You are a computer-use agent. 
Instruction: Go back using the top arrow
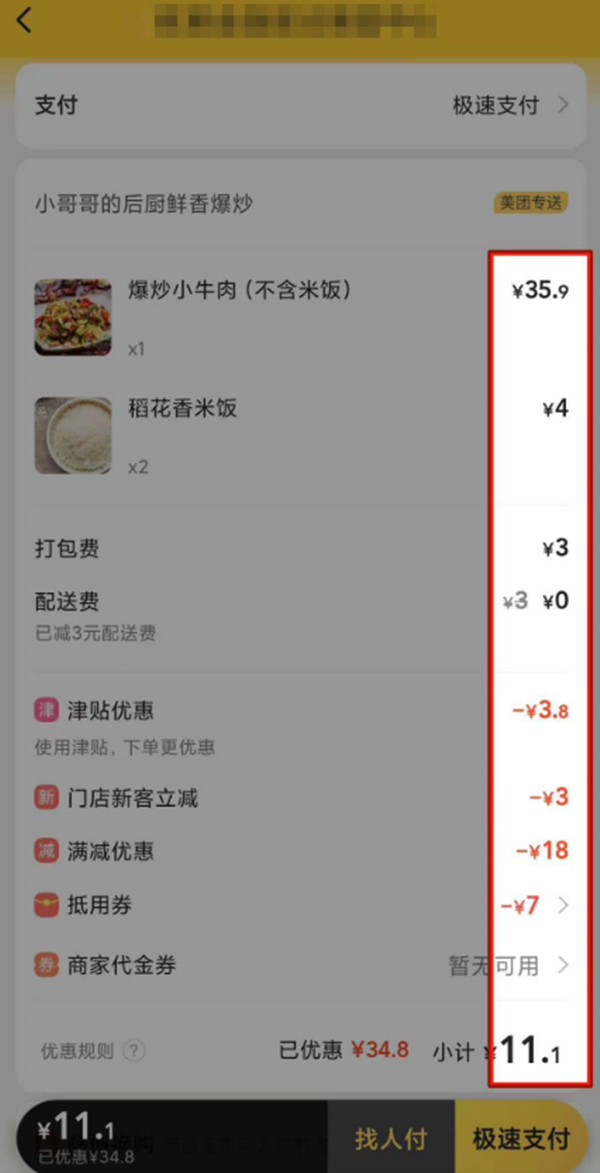click(24, 20)
